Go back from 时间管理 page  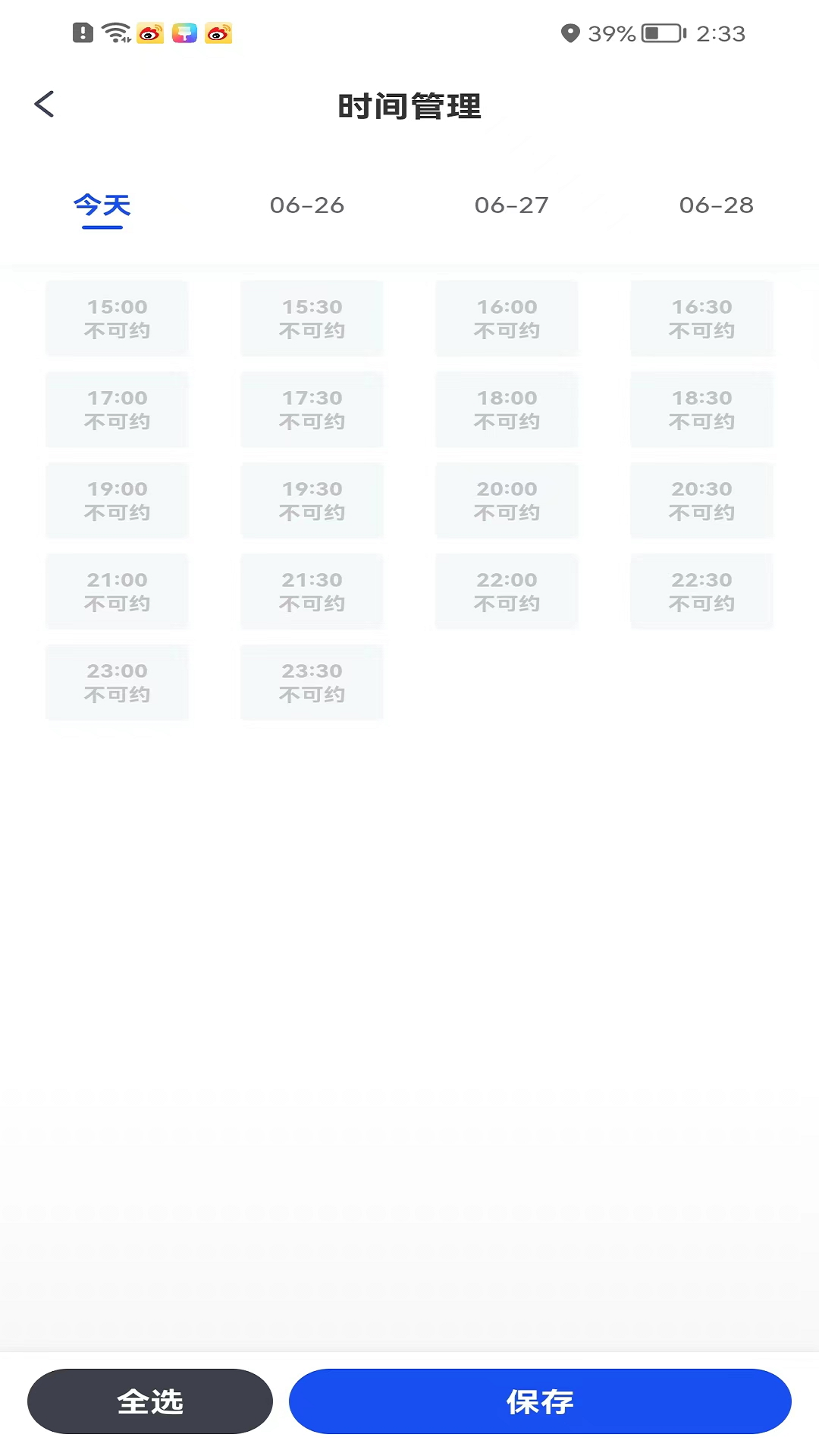(45, 105)
